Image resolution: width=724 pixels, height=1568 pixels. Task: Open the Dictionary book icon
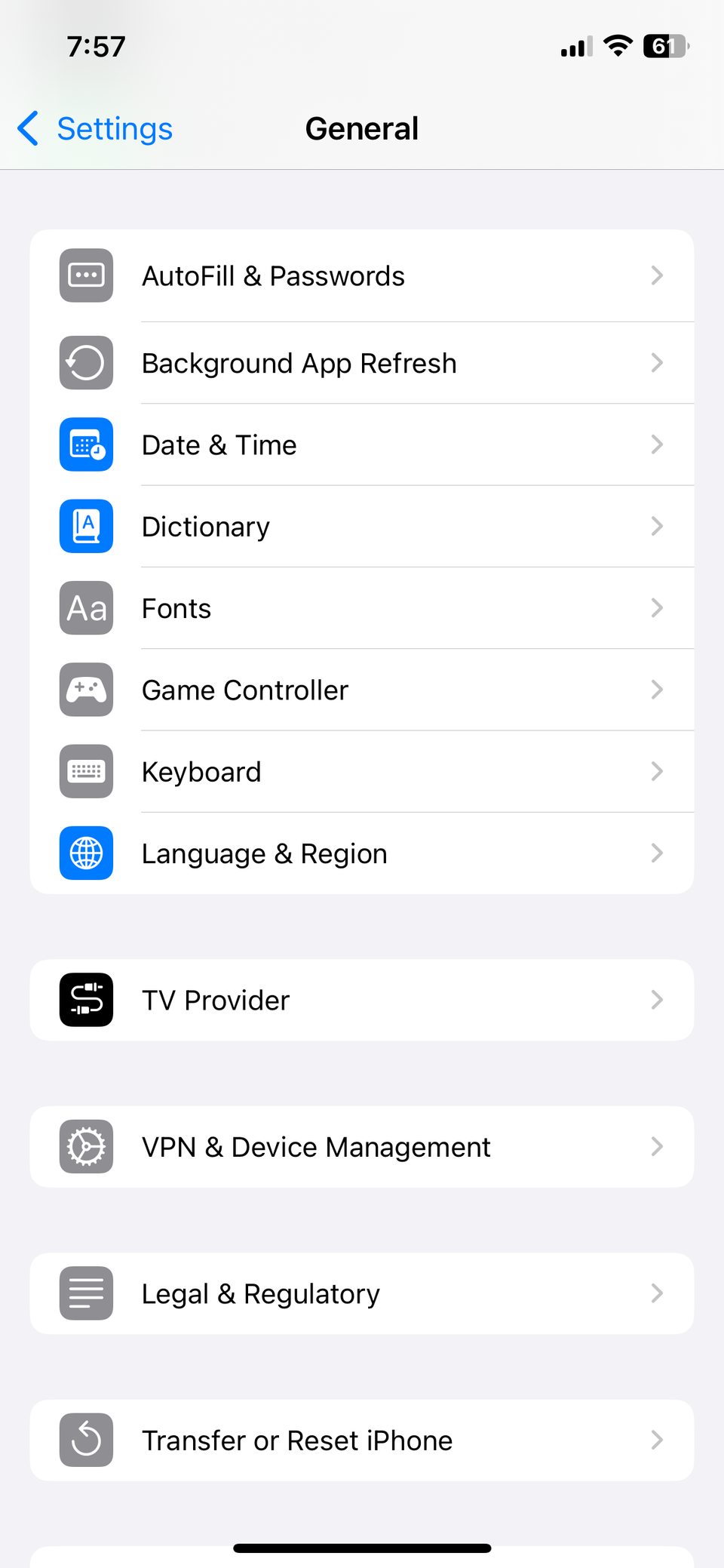point(85,526)
